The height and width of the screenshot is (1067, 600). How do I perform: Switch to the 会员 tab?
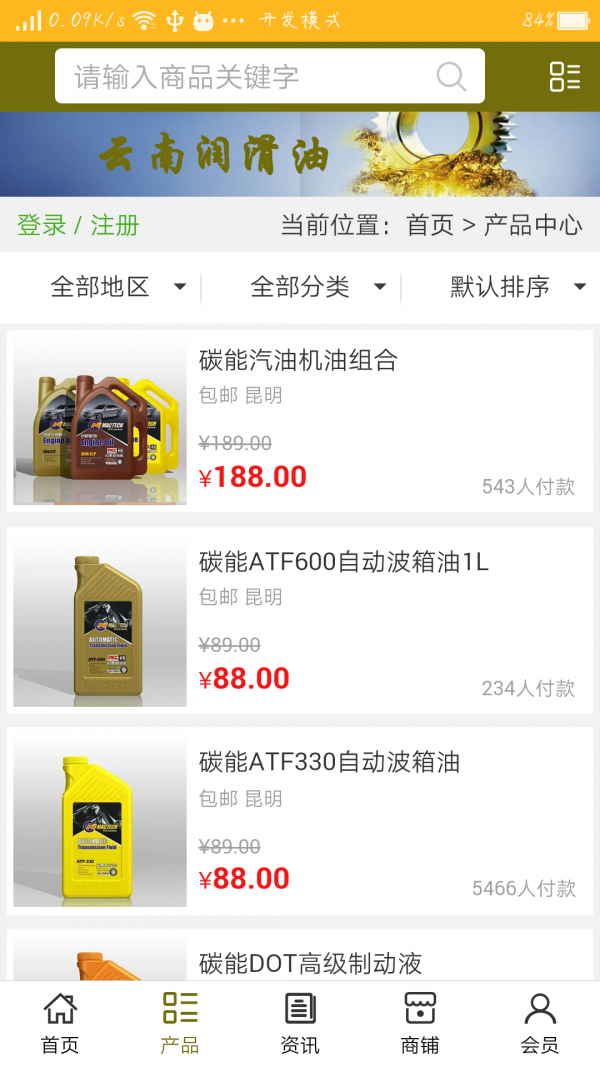pyautogui.click(x=540, y=1023)
